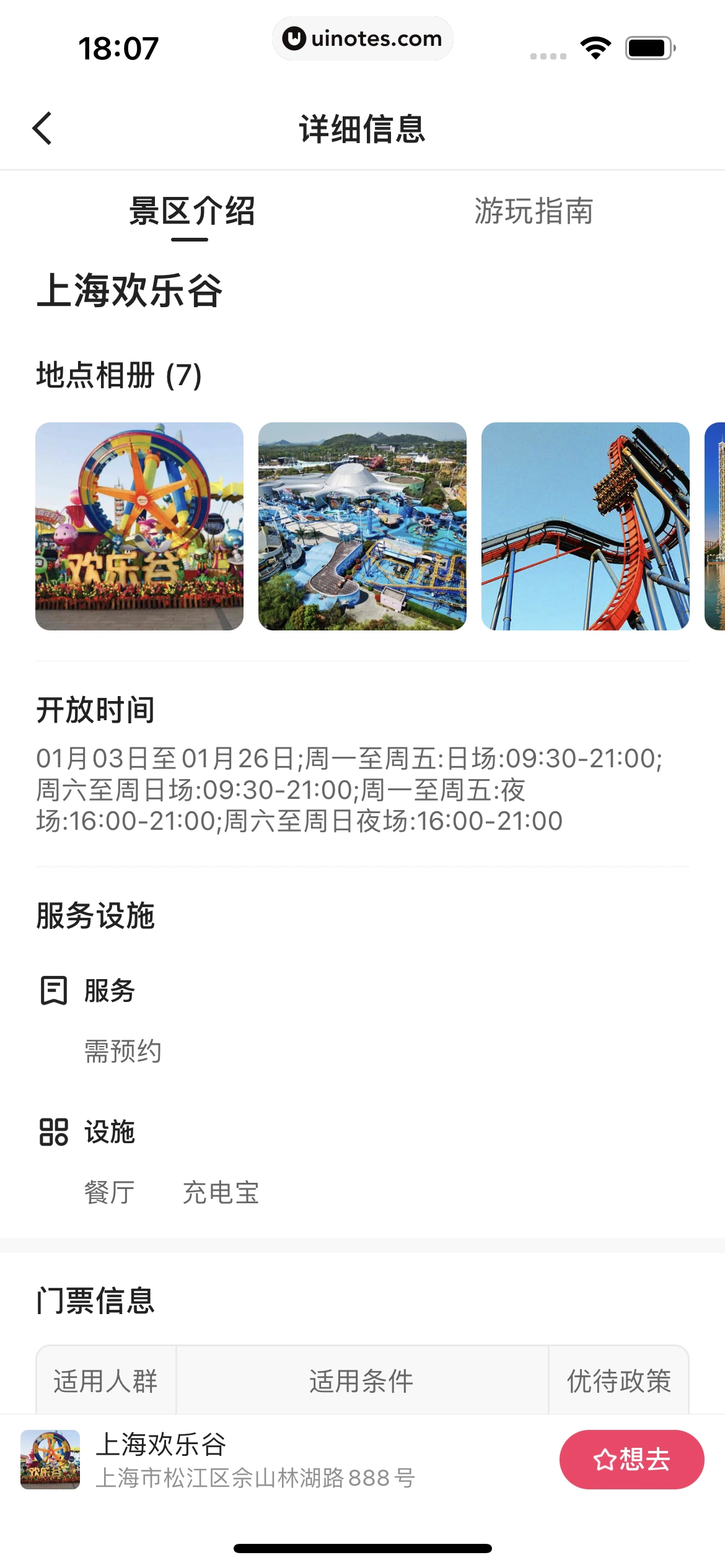Select the 服务 document icon

(x=54, y=989)
